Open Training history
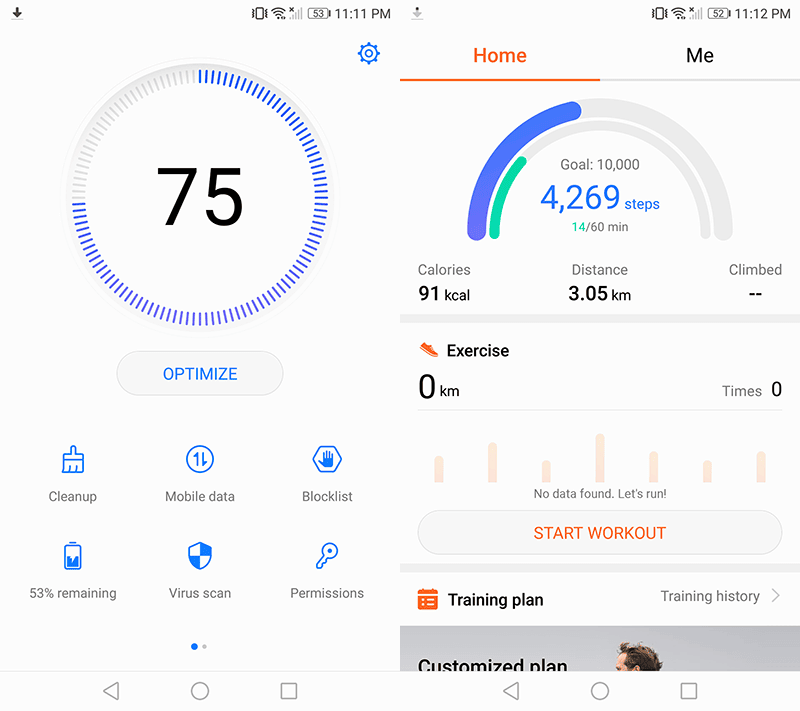The image size is (800, 711). (x=720, y=596)
